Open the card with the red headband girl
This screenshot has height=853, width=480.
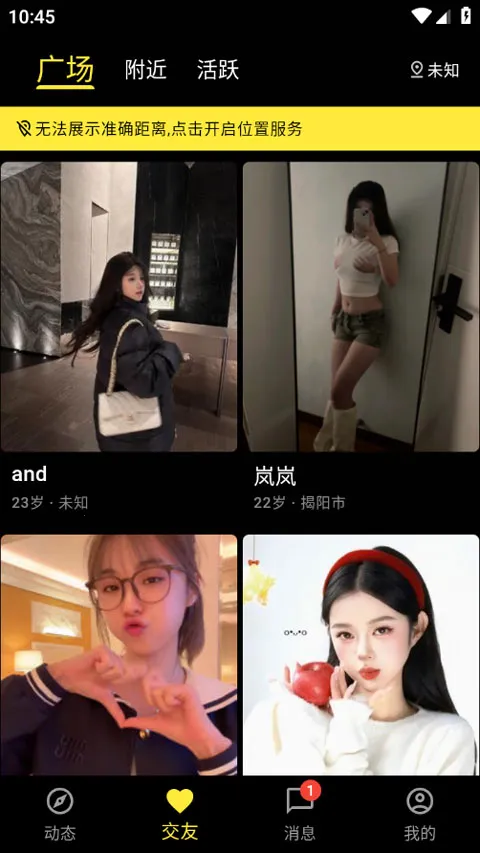pos(361,655)
